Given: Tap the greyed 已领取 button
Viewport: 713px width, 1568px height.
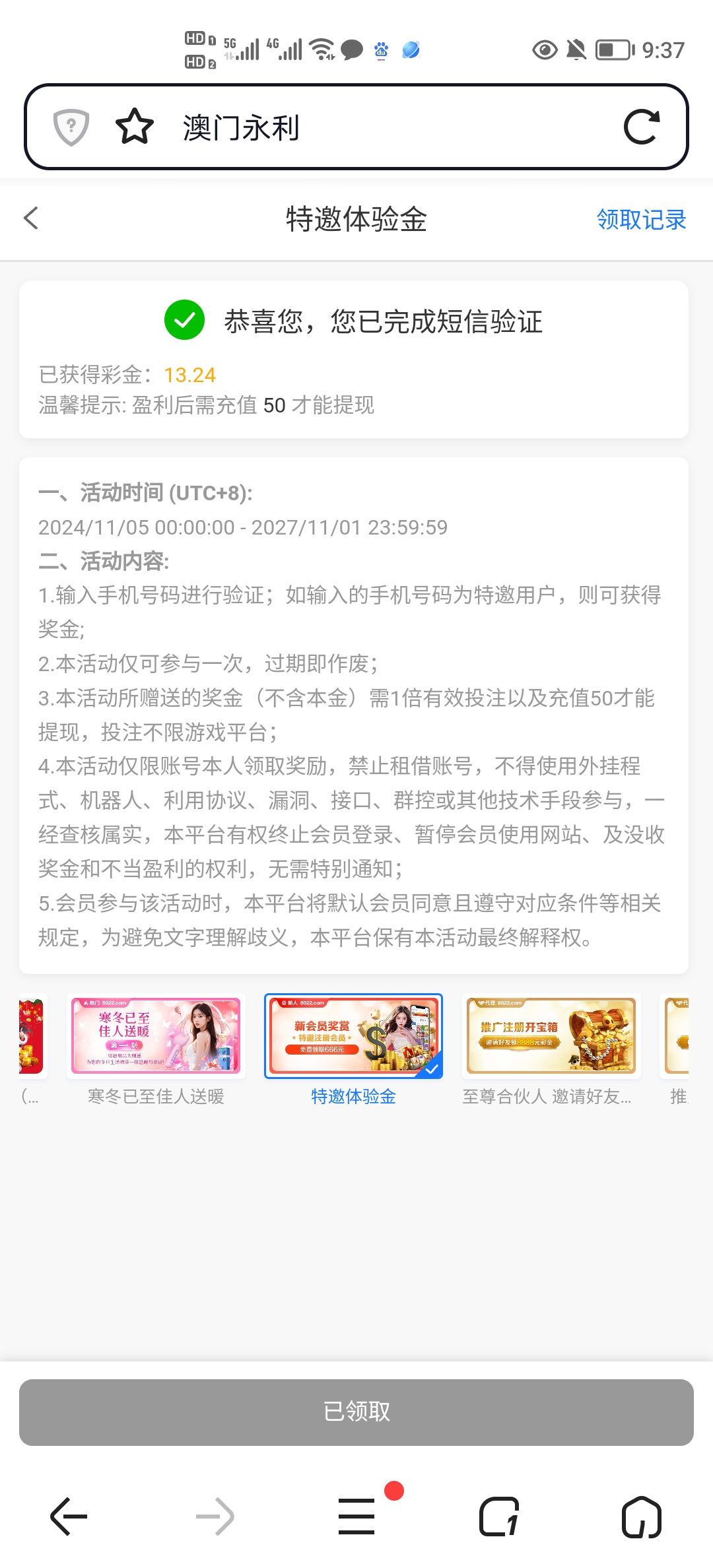Looking at the screenshot, I should click(356, 1412).
